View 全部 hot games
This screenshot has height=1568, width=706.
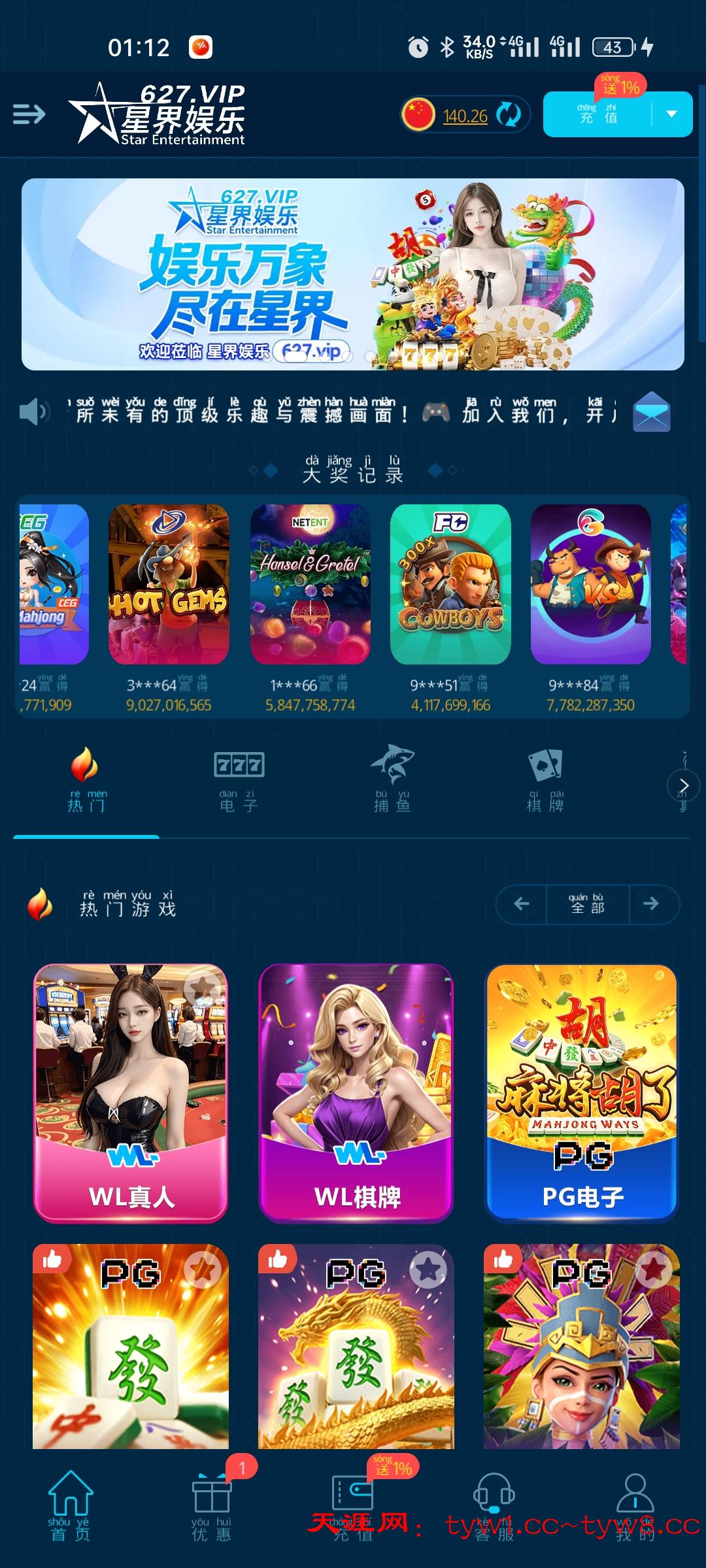point(587,904)
